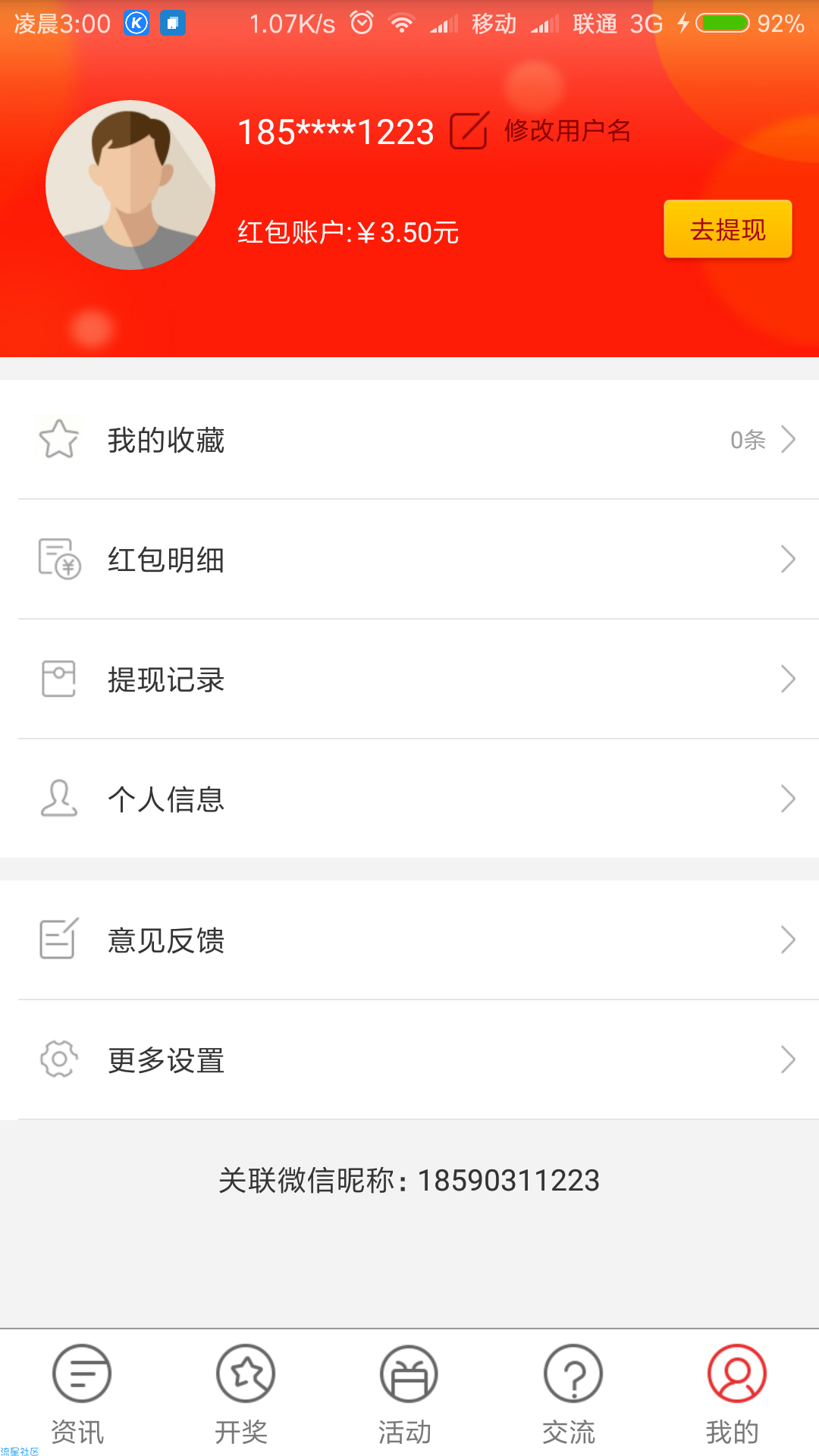819x1456 pixels.
Task: Open 我的收藏 favorites list
Action: click(x=409, y=440)
